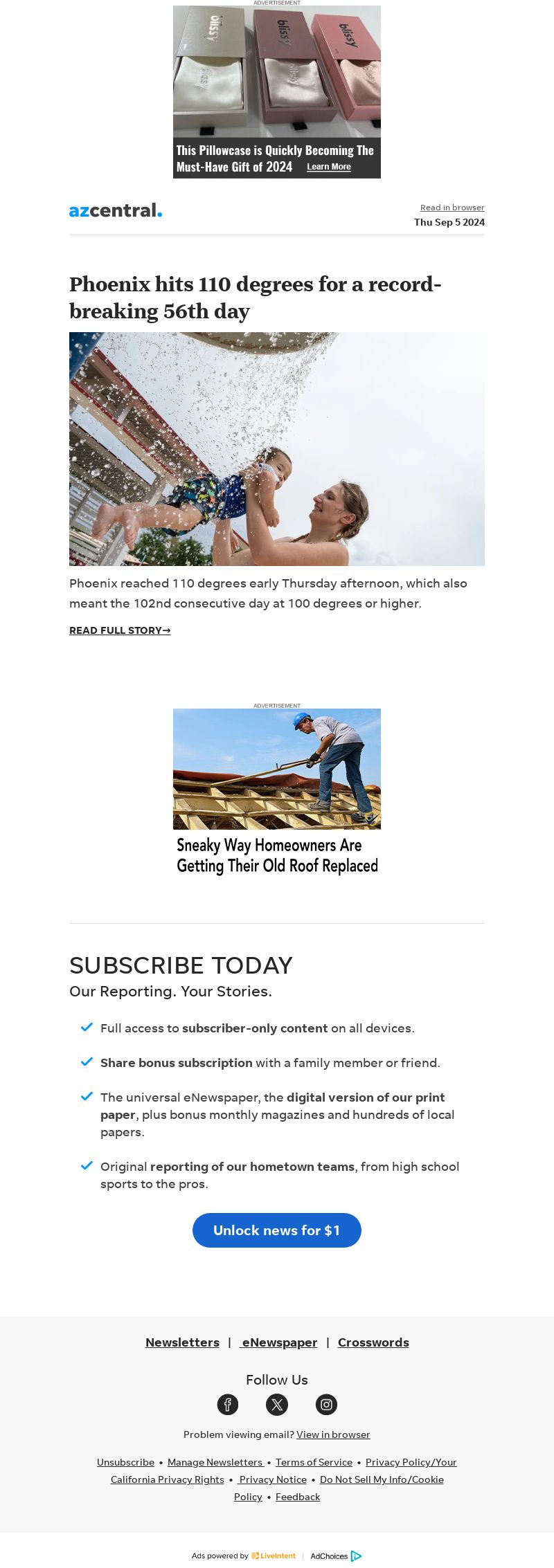This screenshot has height=1568, width=554.
Task: Tap READ FULL STORY link
Action: pyautogui.click(x=120, y=630)
